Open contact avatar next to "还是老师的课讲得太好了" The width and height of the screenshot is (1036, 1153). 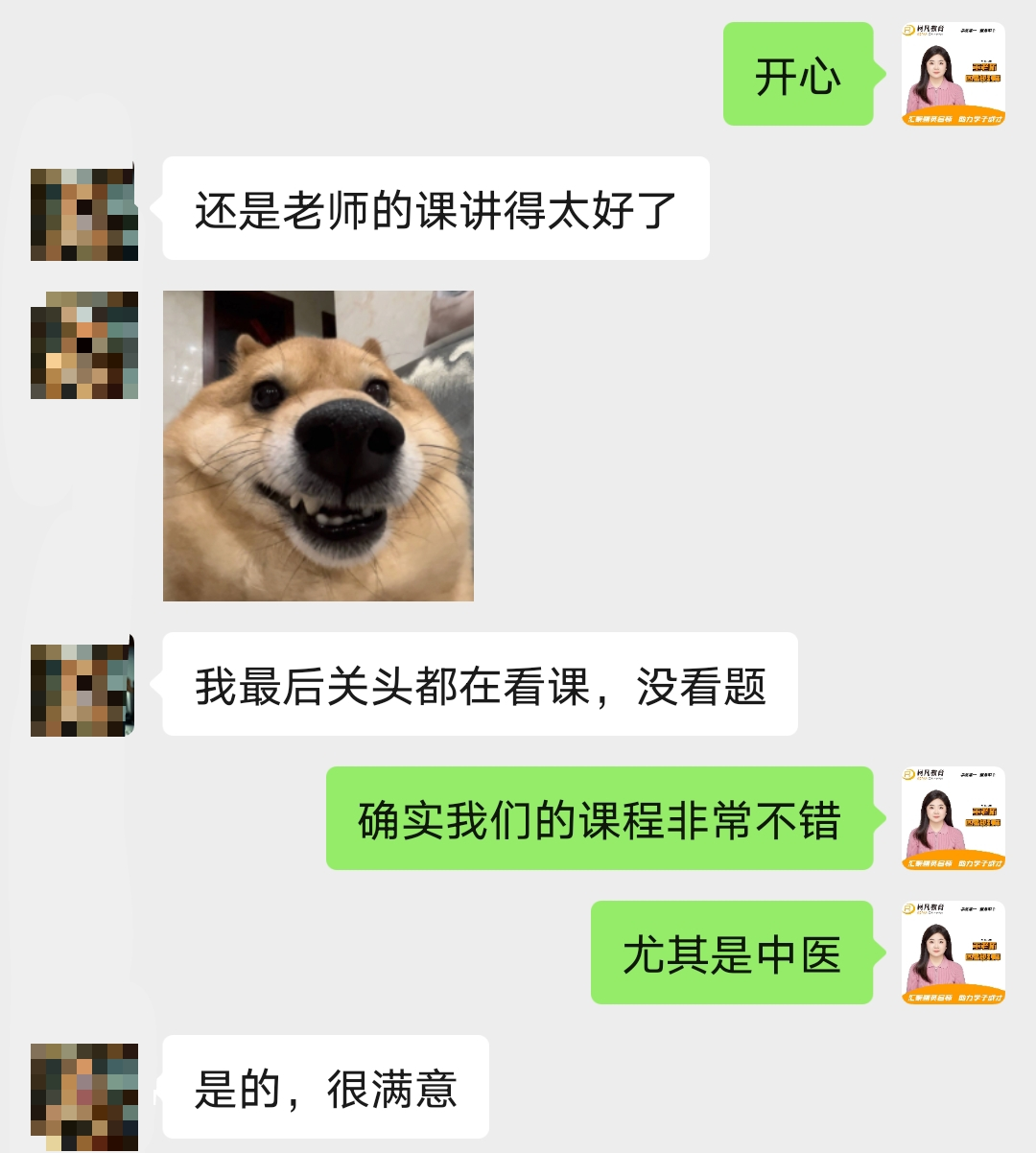pos(83,213)
